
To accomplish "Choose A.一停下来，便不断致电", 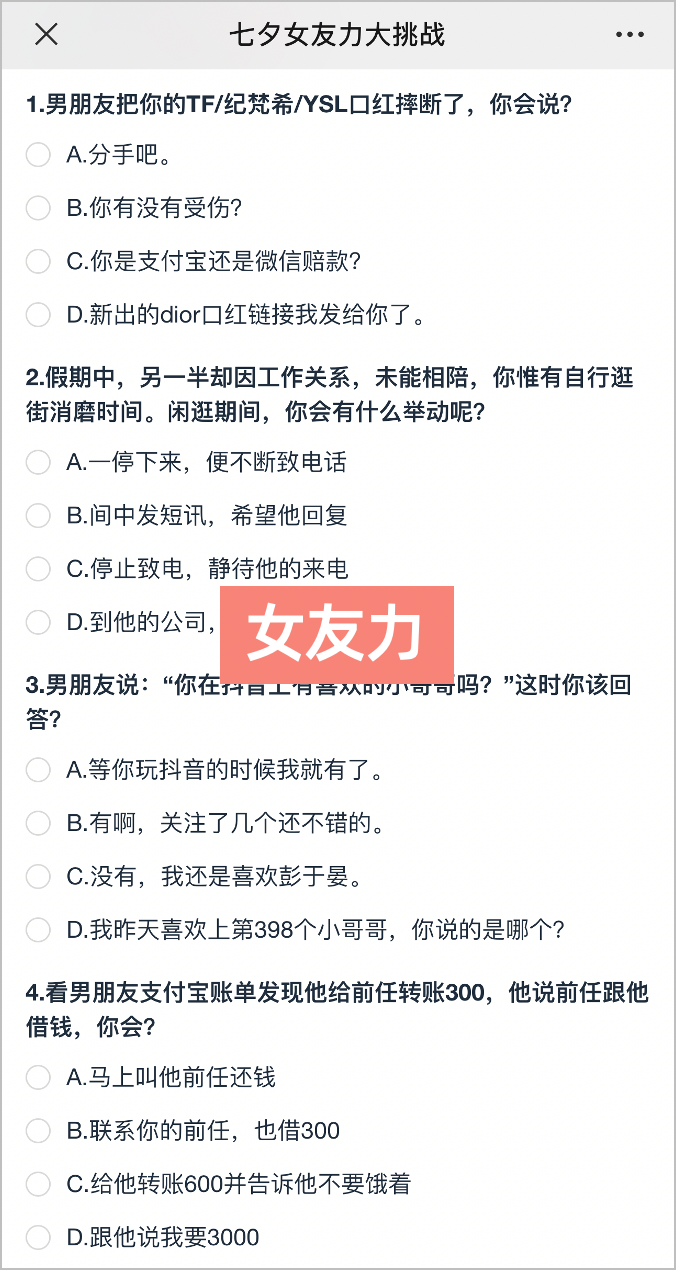I will click(x=38, y=462).
